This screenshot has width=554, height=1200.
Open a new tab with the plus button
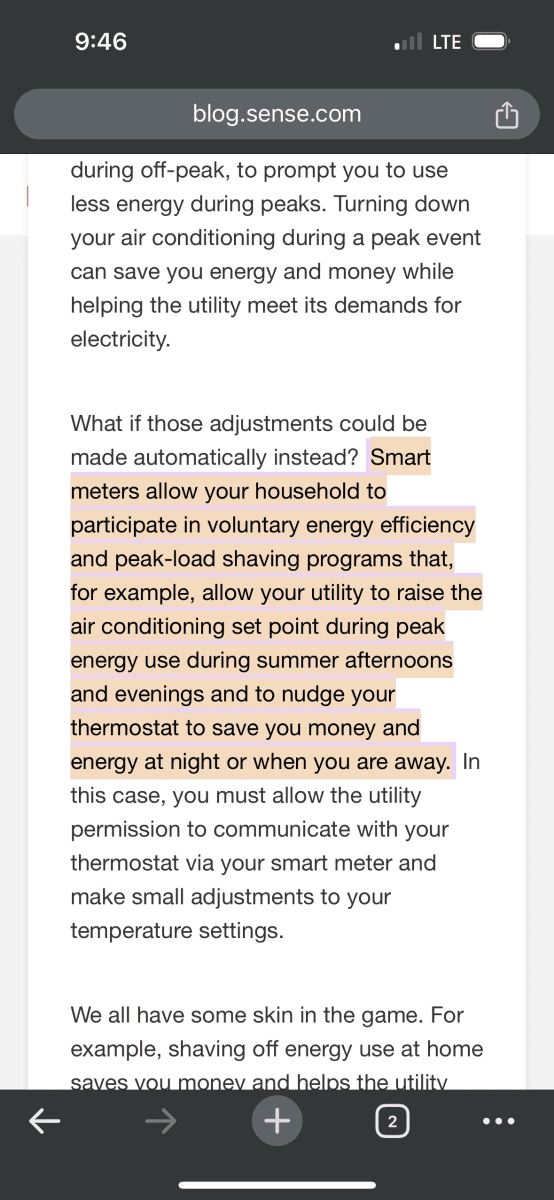click(277, 1122)
